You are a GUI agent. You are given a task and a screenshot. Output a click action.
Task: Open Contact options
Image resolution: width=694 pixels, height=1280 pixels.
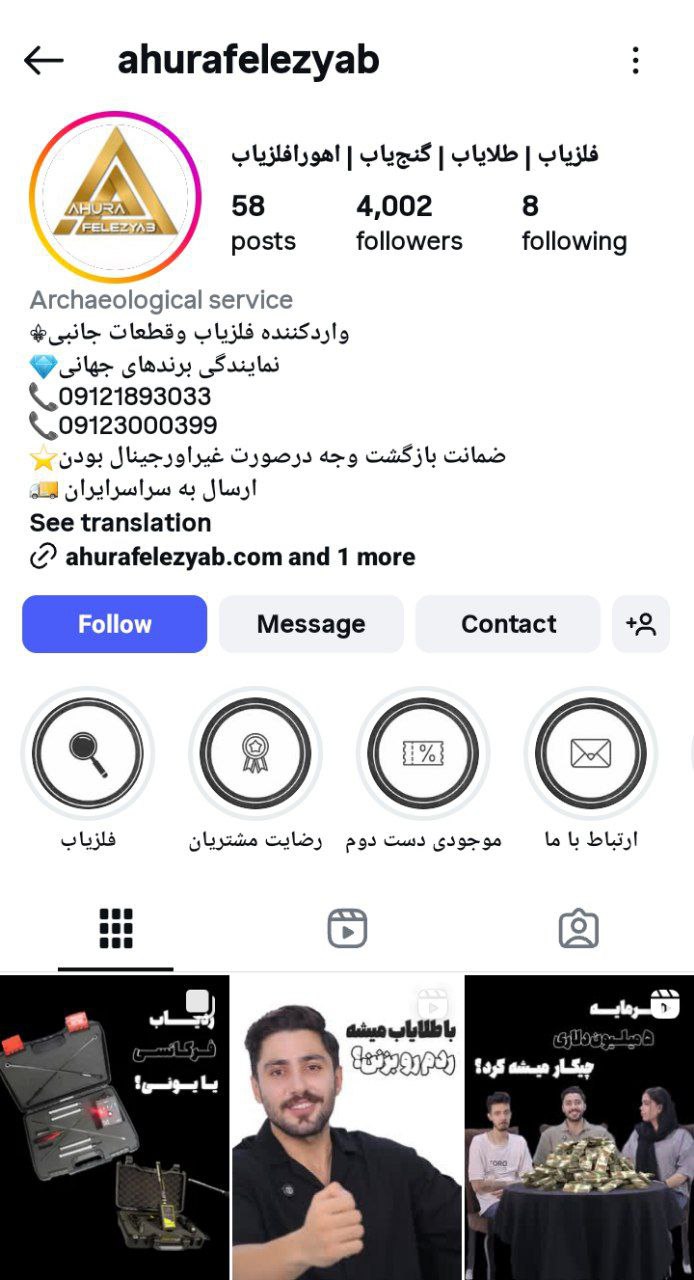tap(508, 624)
